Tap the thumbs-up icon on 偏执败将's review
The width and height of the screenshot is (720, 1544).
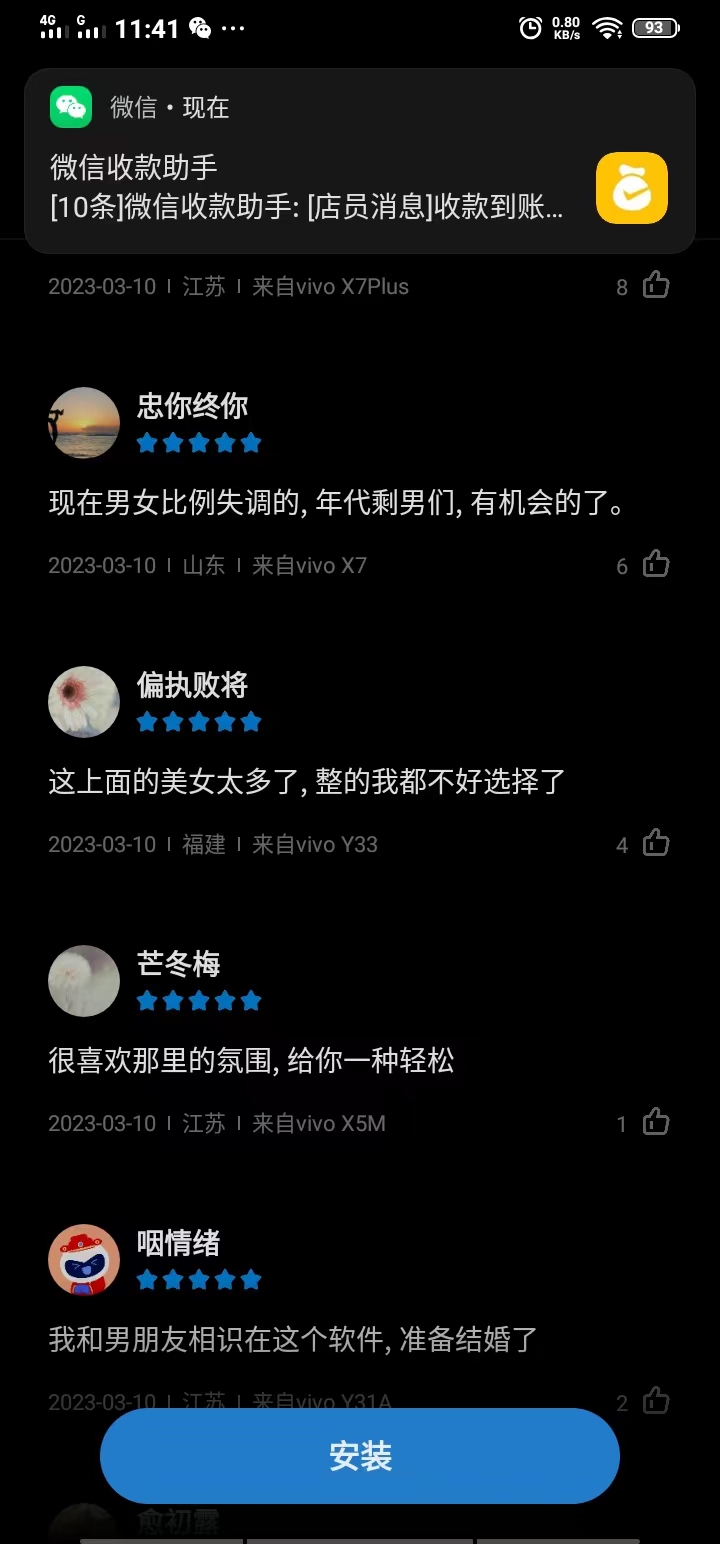point(655,842)
